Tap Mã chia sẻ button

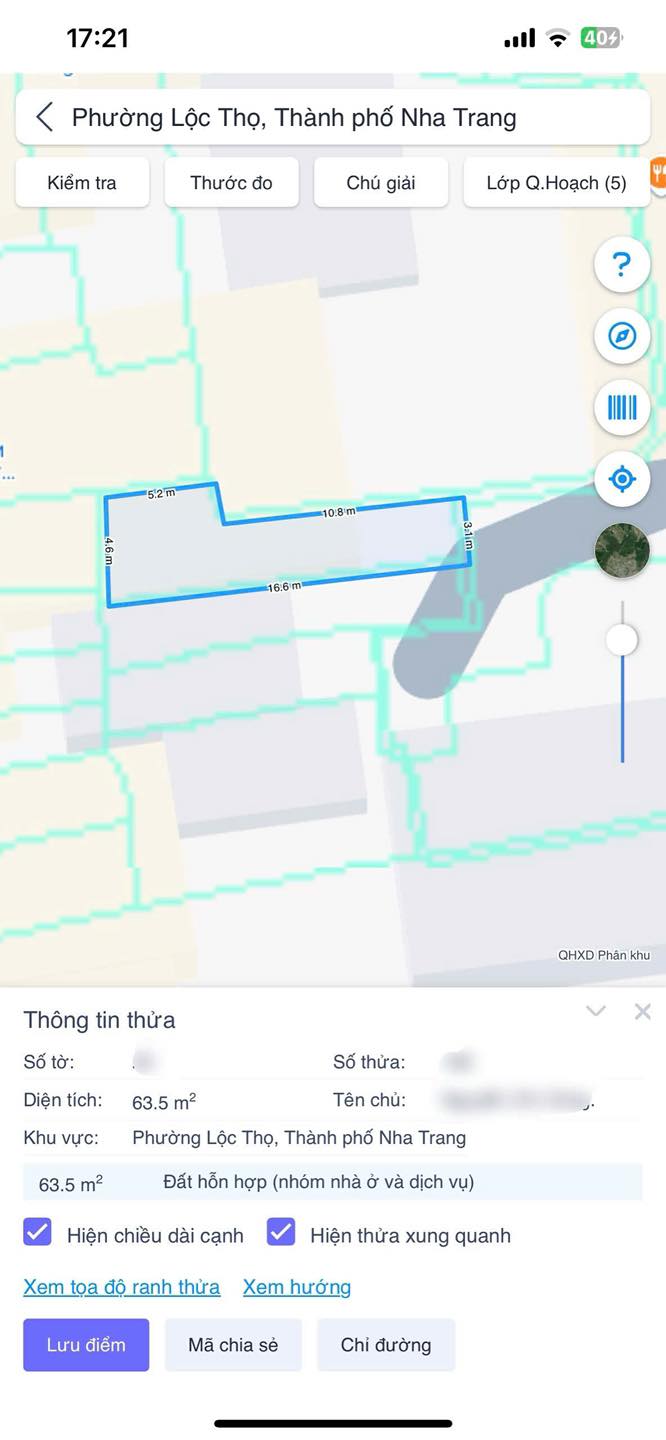[x=233, y=1344]
